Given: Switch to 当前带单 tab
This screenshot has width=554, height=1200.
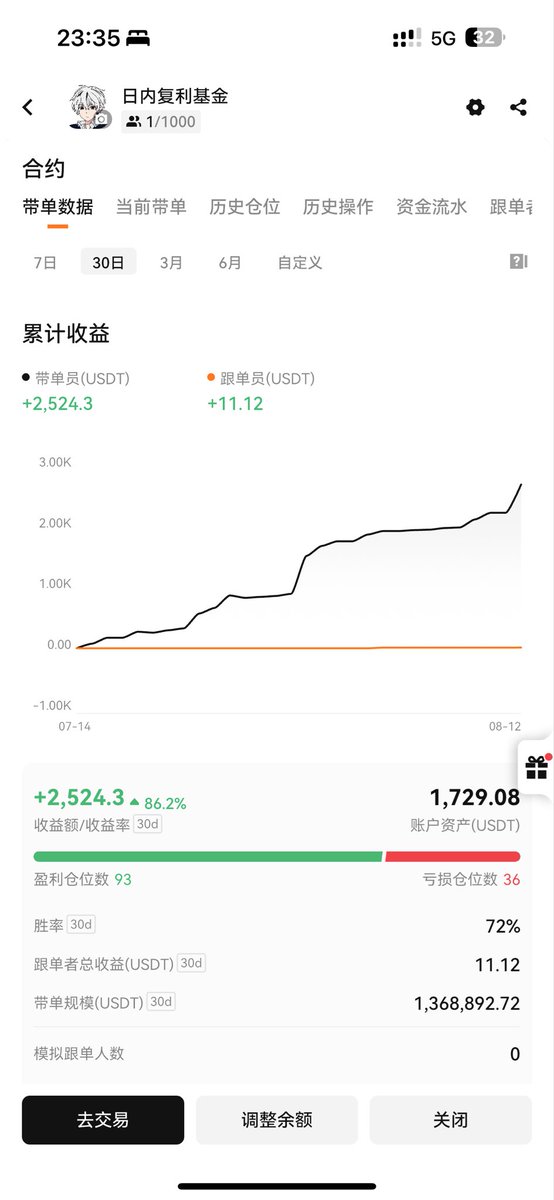Looking at the screenshot, I should [151, 207].
